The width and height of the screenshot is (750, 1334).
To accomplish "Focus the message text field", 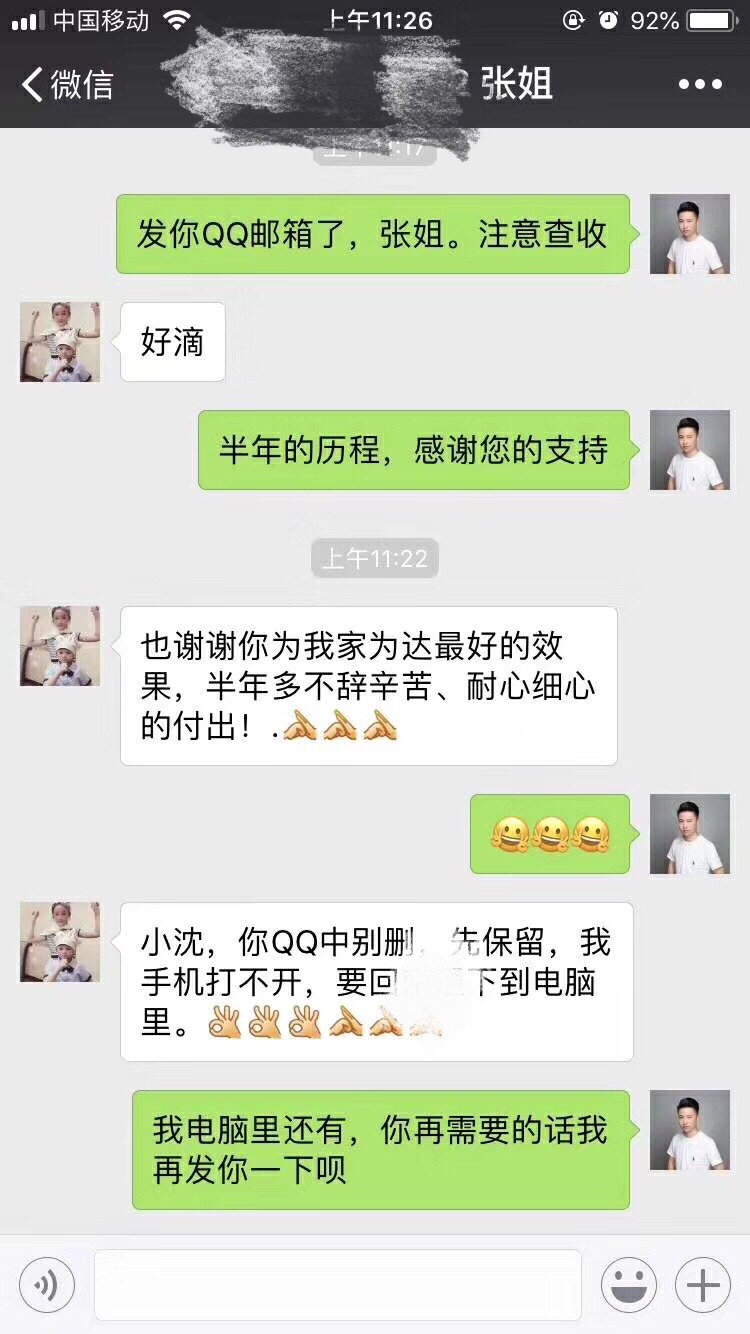I will [x=337, y=1285].
